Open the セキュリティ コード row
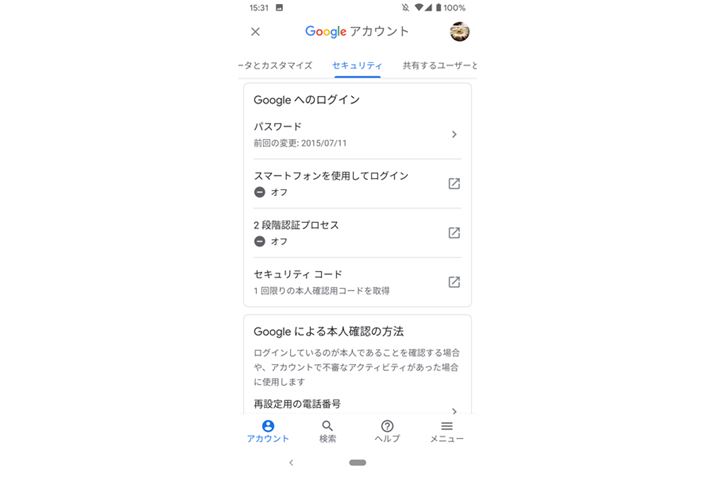Screen dimensions: 715x477 (x=357, y=281)
